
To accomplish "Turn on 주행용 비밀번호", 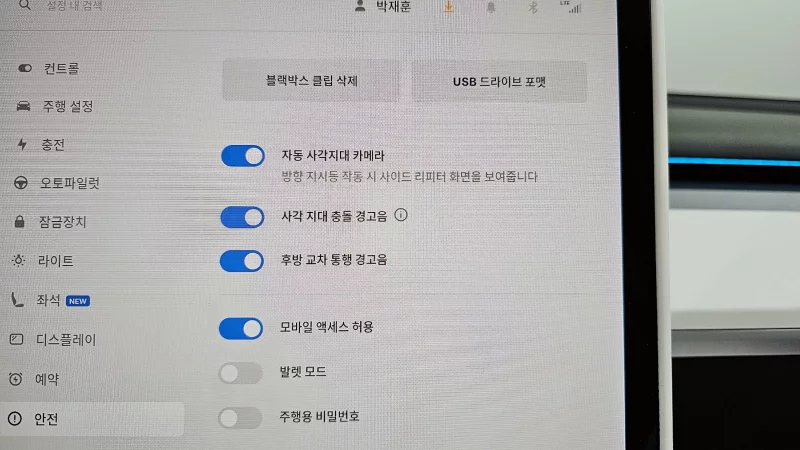I will (242, 417).
